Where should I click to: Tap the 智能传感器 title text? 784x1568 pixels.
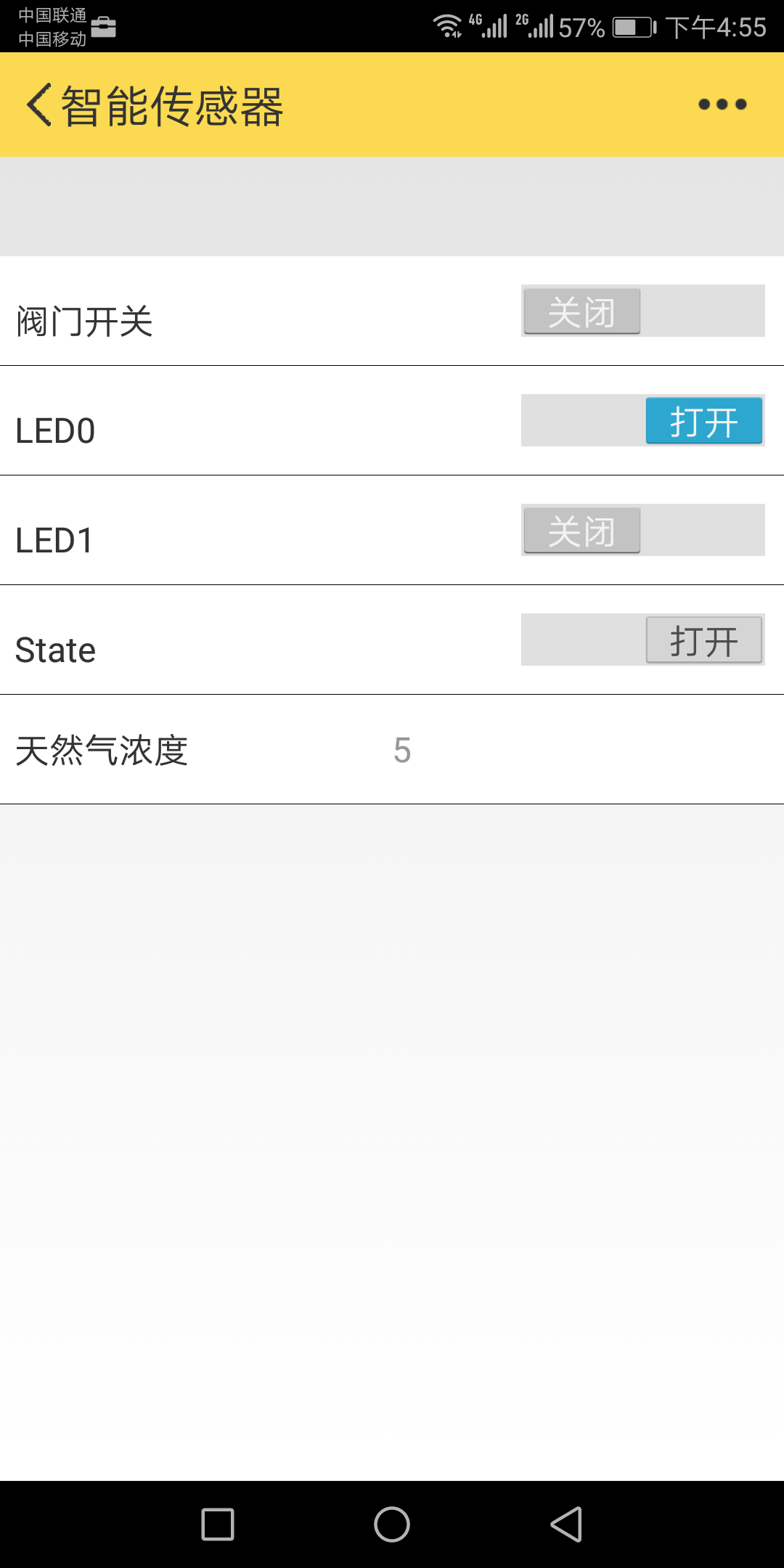point(170,104)
